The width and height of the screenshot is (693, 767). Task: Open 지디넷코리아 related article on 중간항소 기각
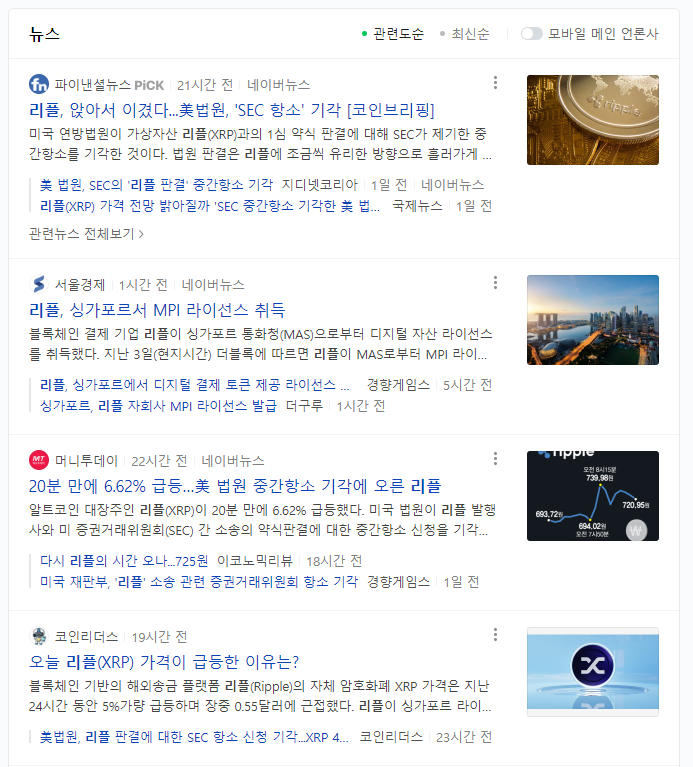(x=156, y=185)
